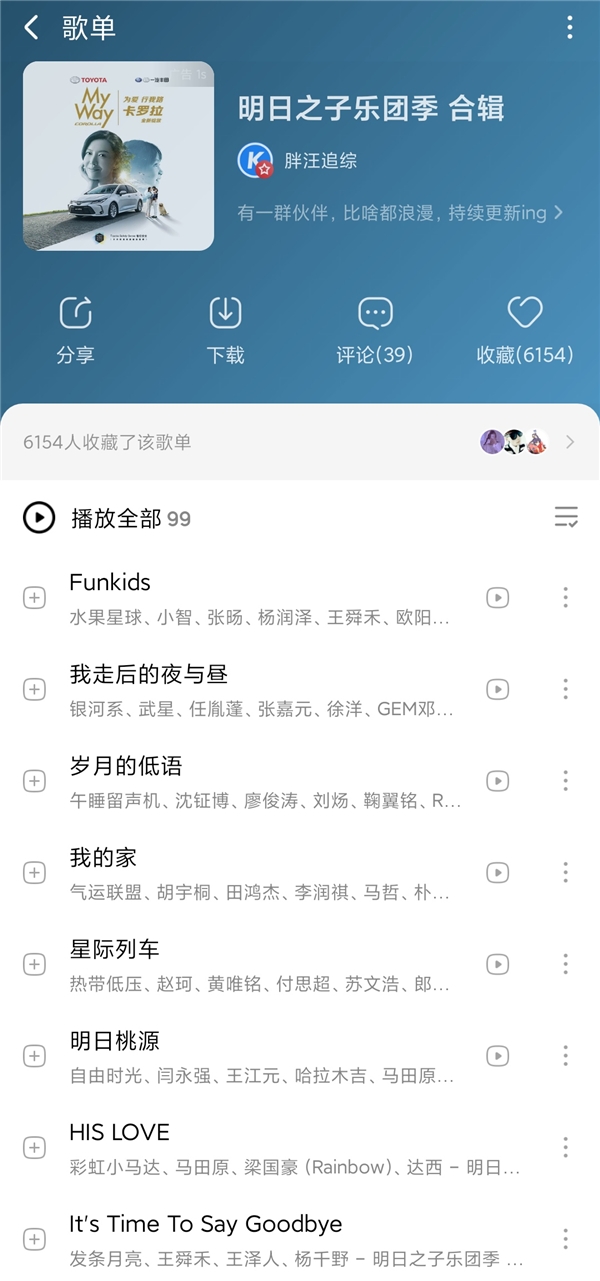
Task: Add It's Time To Say Goodbye with plus
Action: (34, 1240)
